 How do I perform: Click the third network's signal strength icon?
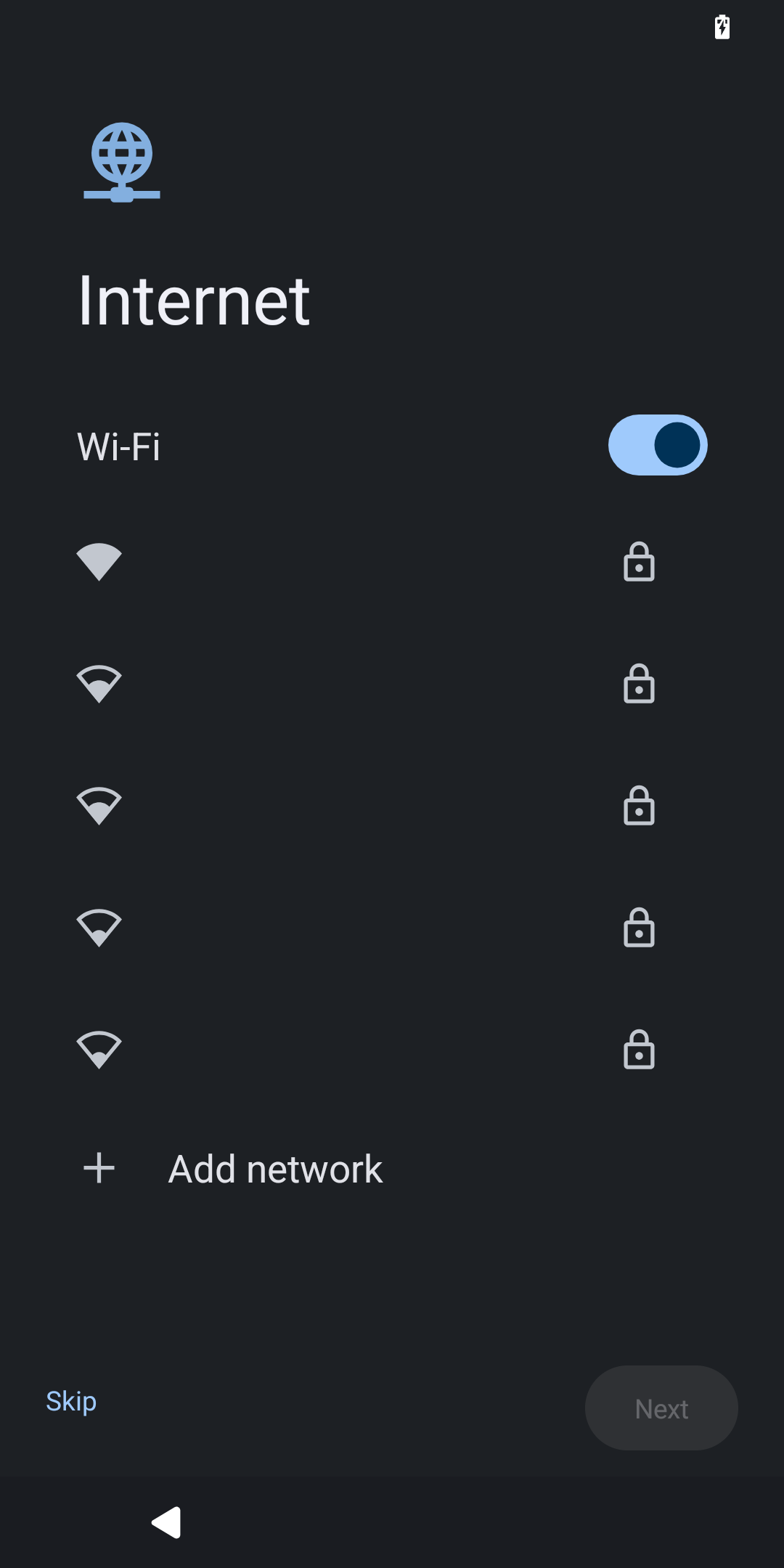(x=99, y=805)
